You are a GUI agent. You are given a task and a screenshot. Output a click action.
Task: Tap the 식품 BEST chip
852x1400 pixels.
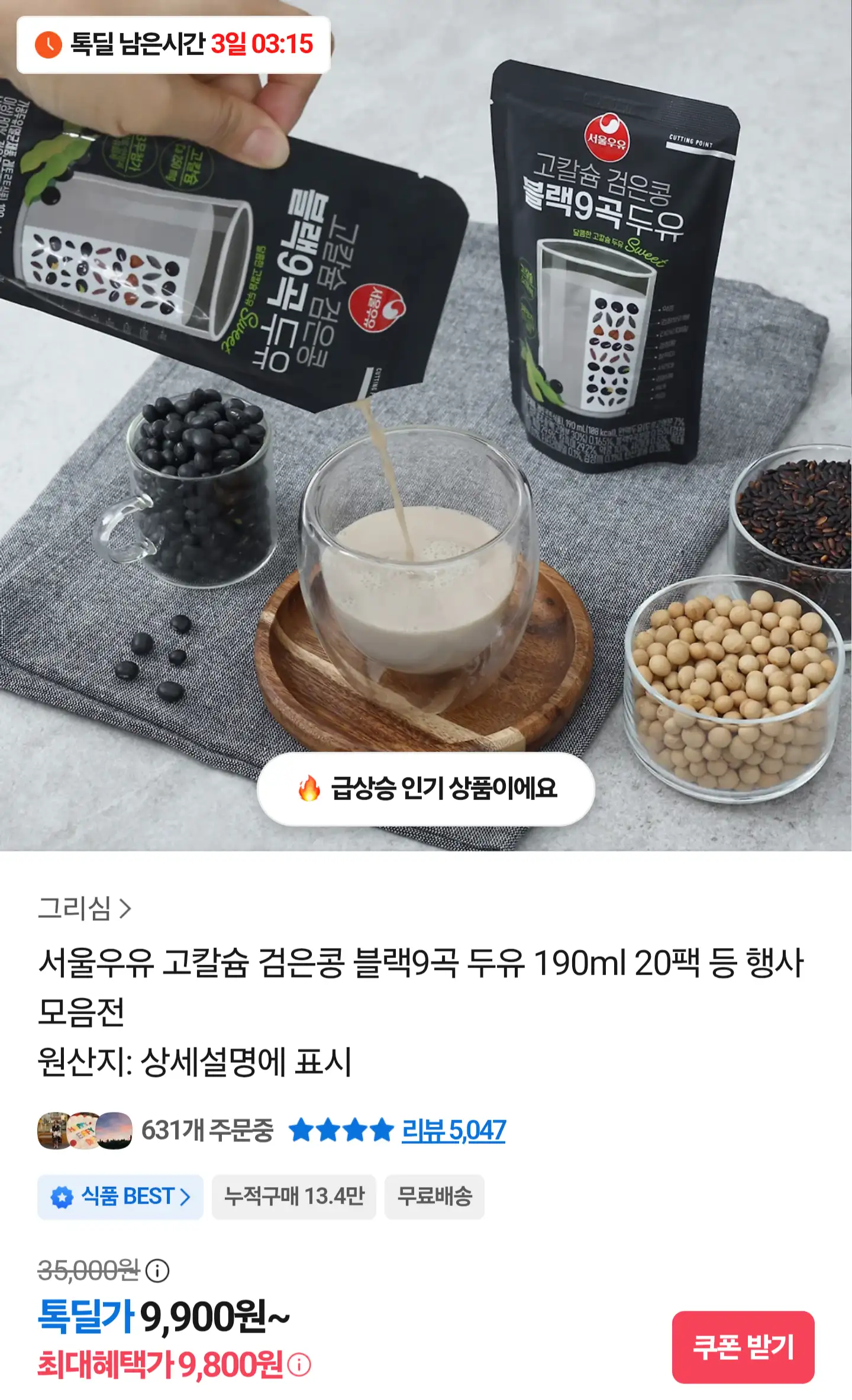(x=120, y=1196)
